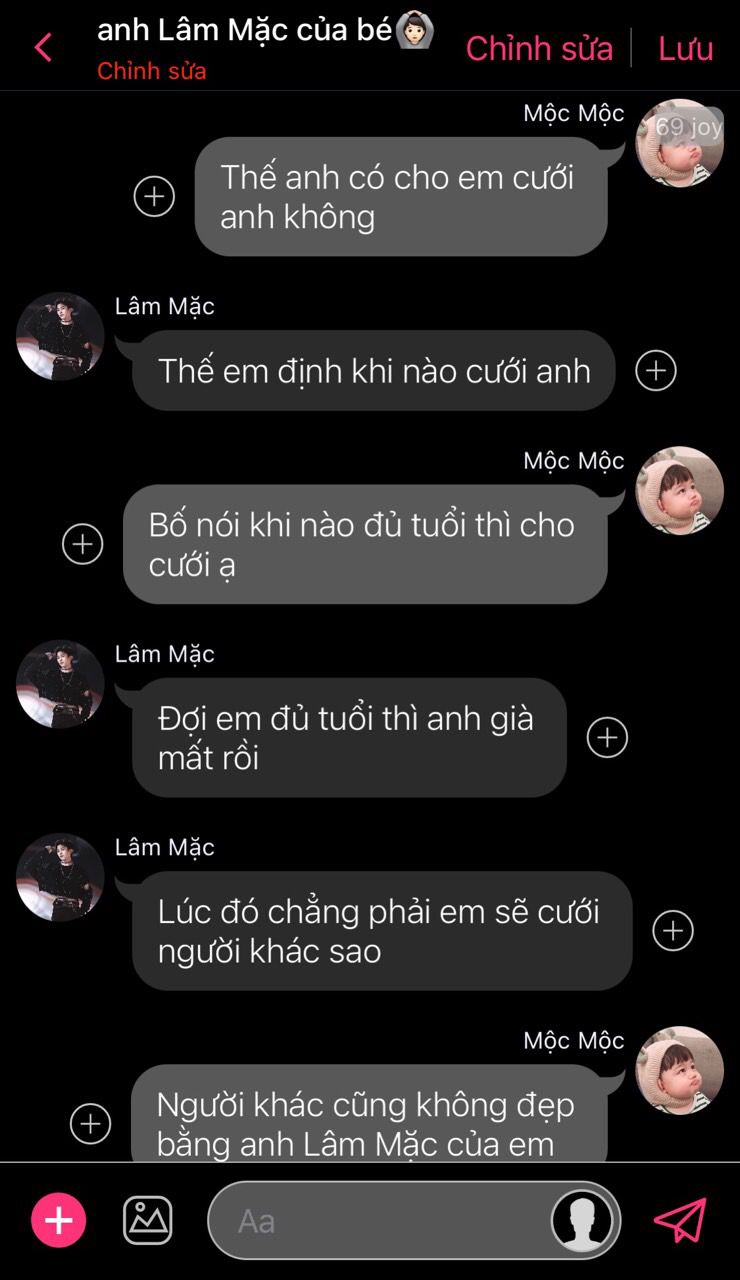The image size is (740, 1280).
Task: Tap the plus icon beside 'Lúc đó chẳng phải em sẽ cưới'
Action: click(673, 930)
